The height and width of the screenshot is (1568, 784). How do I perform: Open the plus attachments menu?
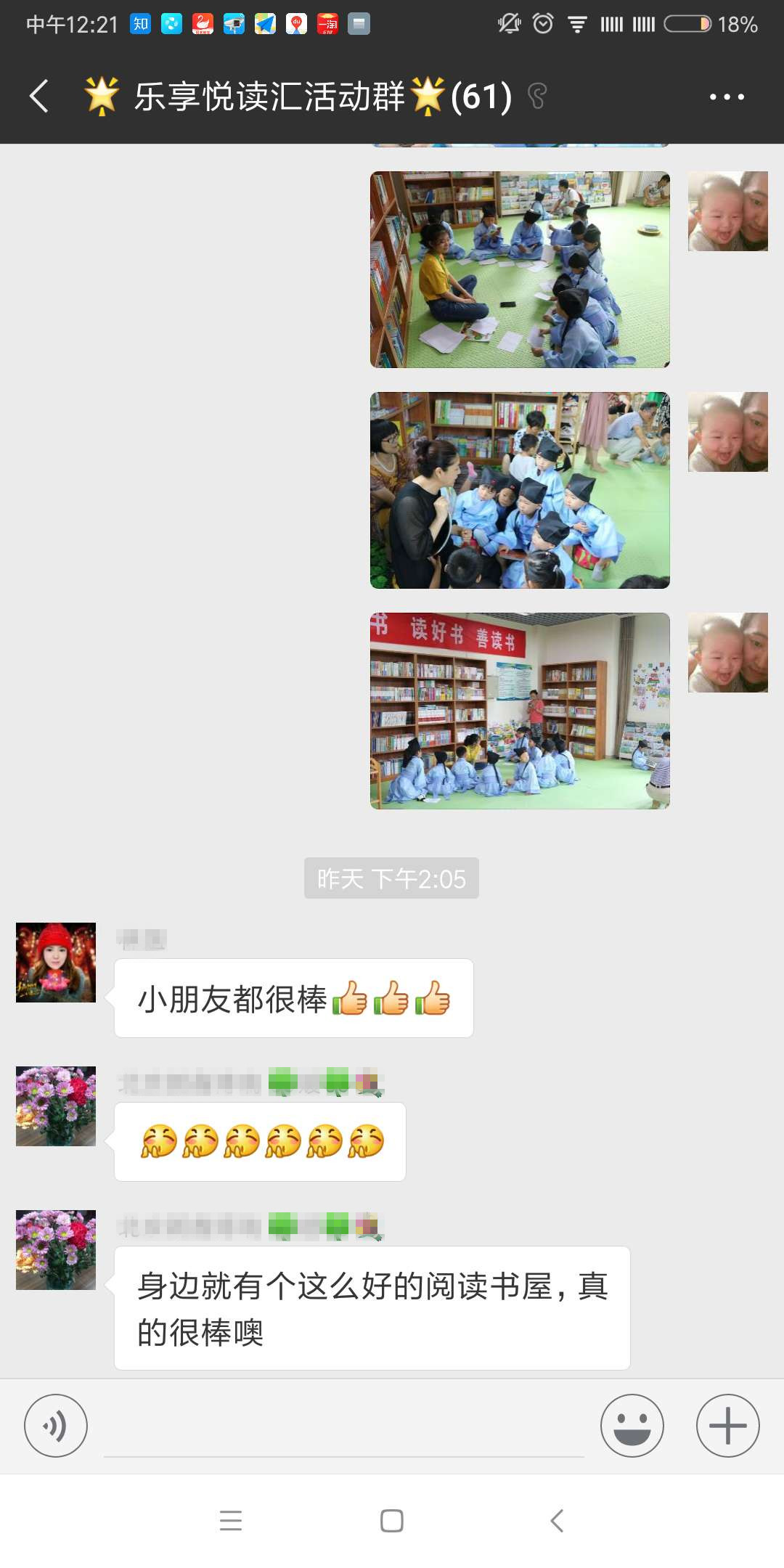(x=727, y=1426)
